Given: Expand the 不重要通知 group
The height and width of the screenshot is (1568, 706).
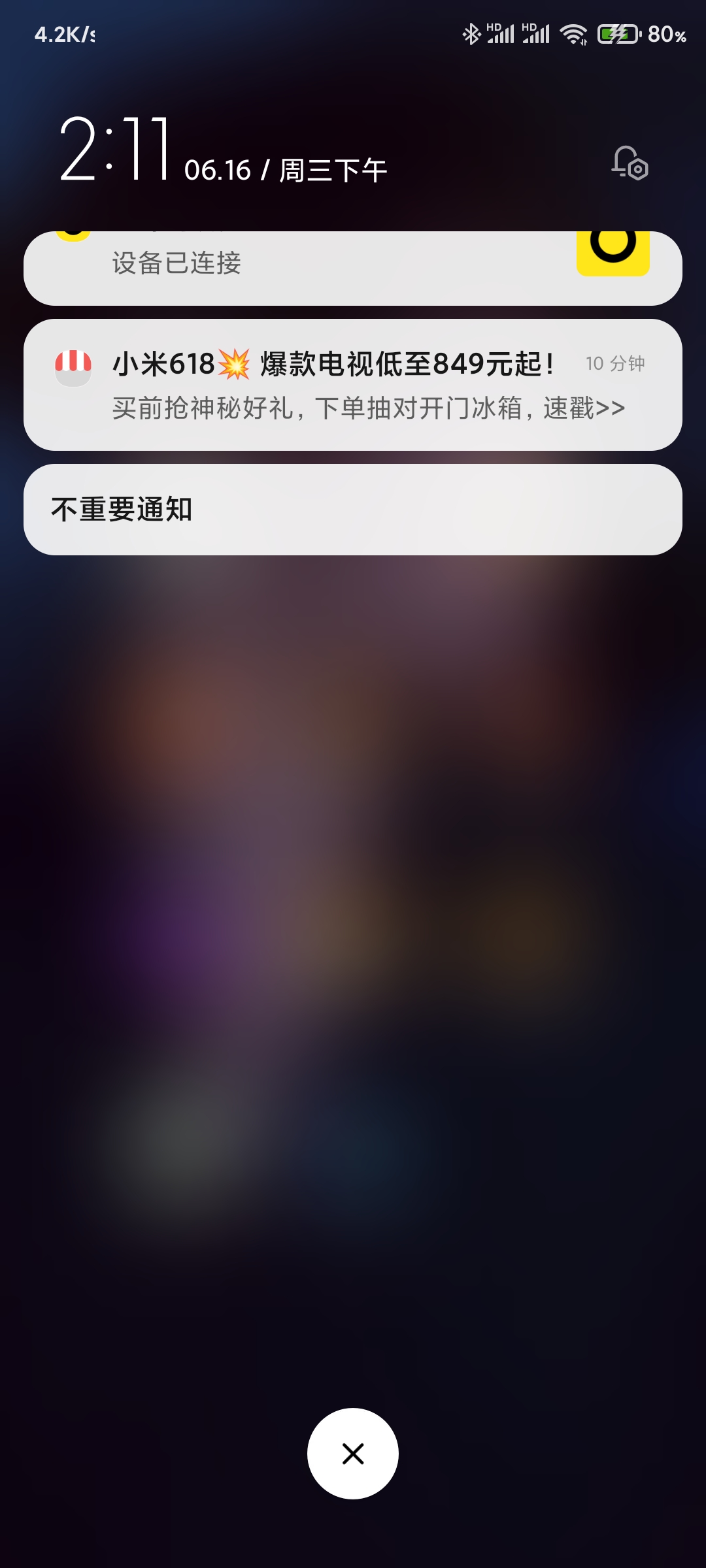Looking at the screenshot, I should tap(353, 510).
